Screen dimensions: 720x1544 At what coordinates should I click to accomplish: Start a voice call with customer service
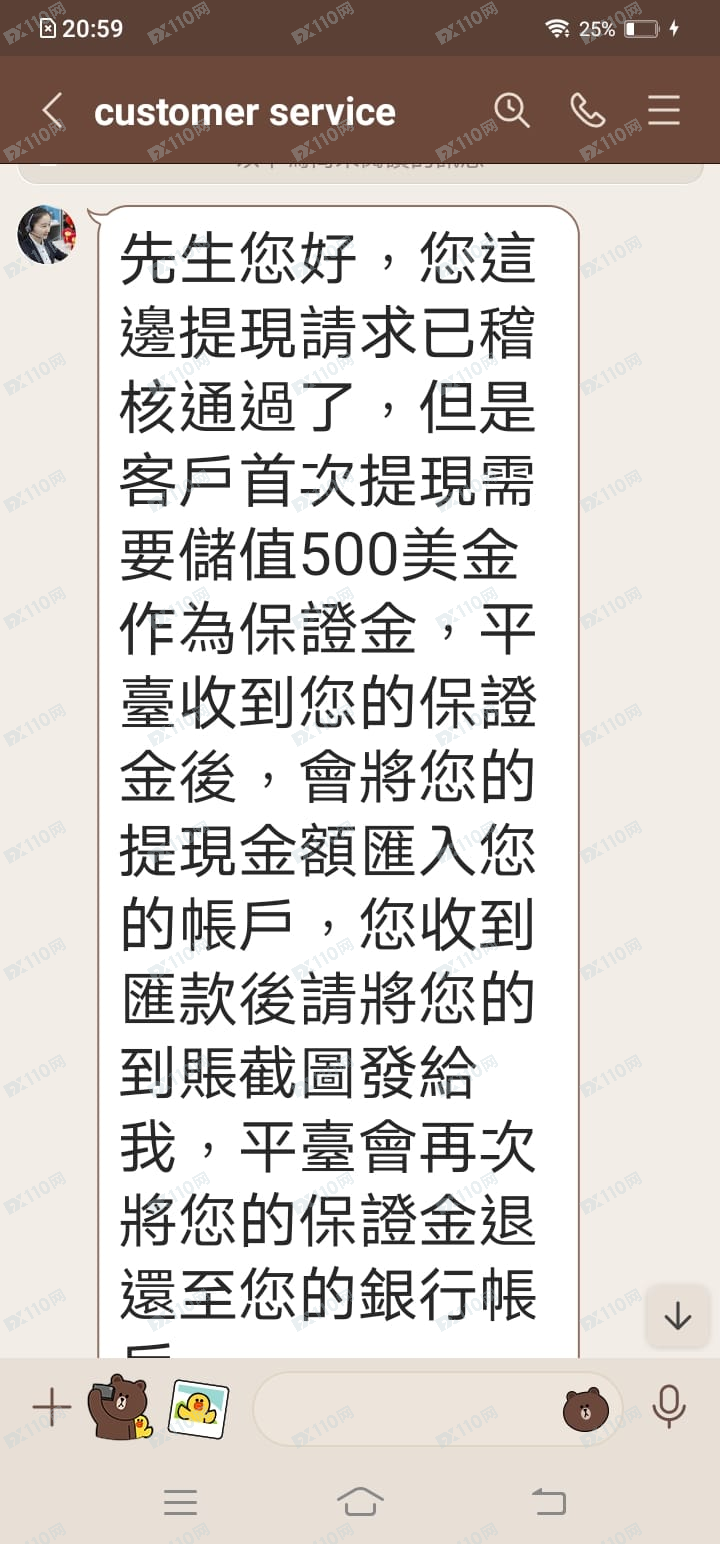pyautogui.click(x=588, y=110)
